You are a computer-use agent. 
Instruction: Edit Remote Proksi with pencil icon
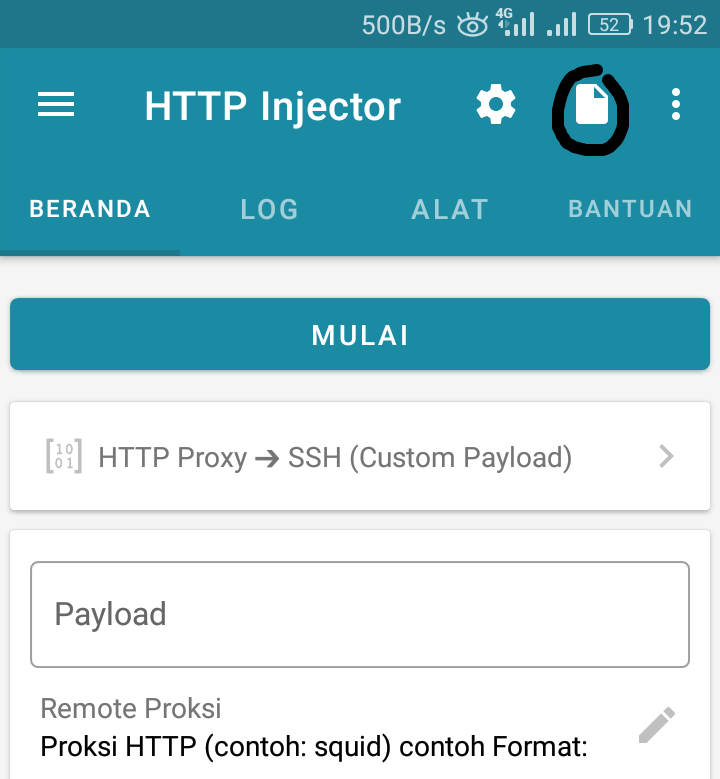(x=657, y=726)
